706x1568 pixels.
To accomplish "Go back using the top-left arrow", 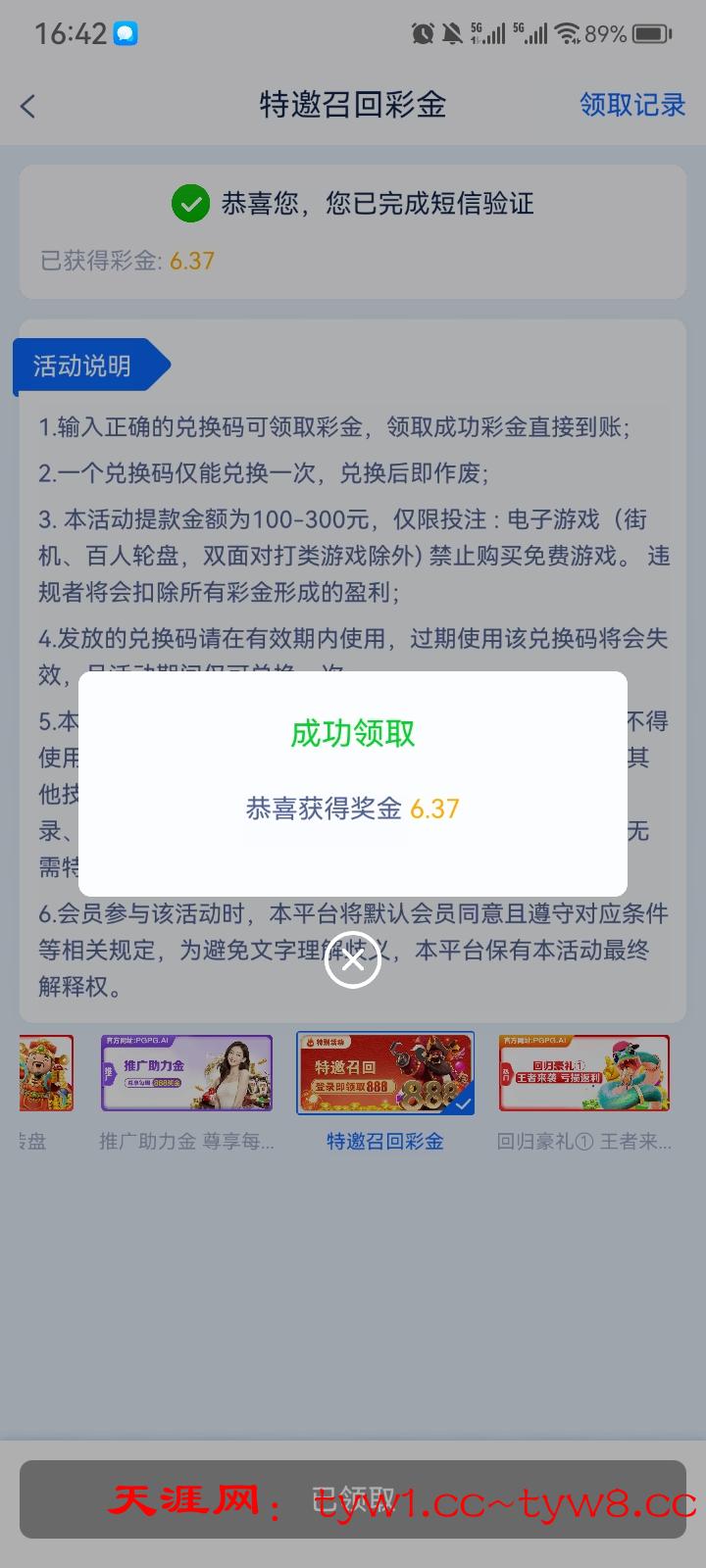I will (x=28, y=106).
